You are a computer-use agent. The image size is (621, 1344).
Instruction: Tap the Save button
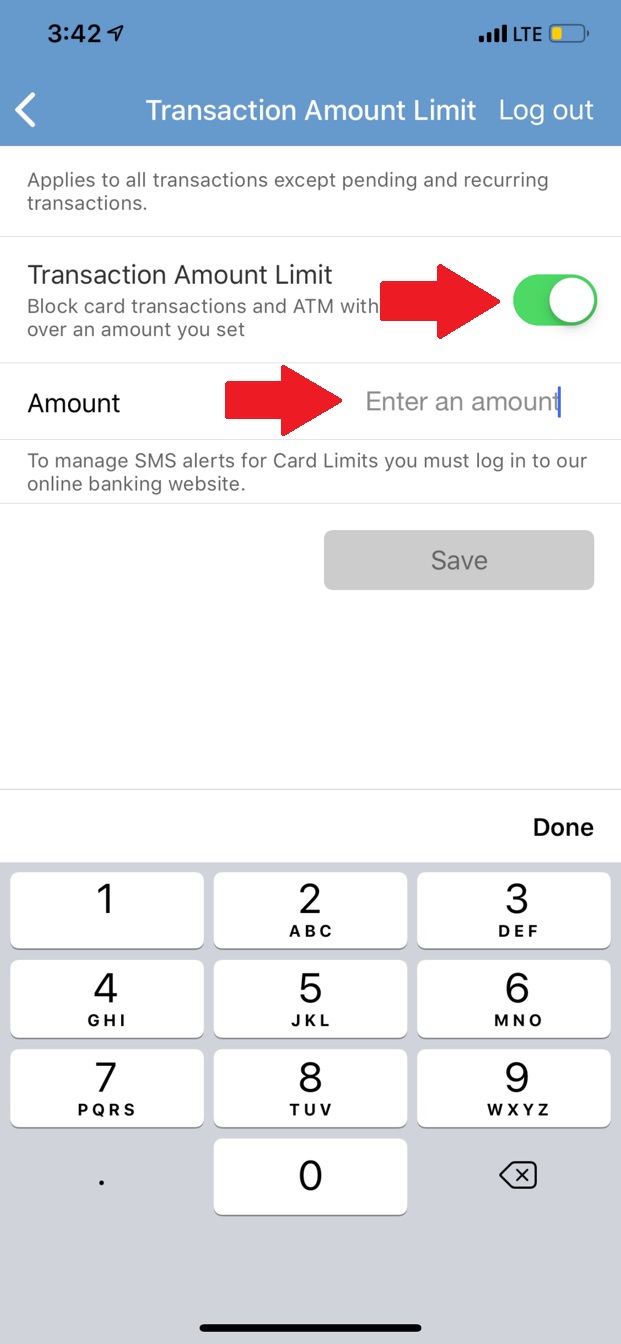(x=459, y=560)
